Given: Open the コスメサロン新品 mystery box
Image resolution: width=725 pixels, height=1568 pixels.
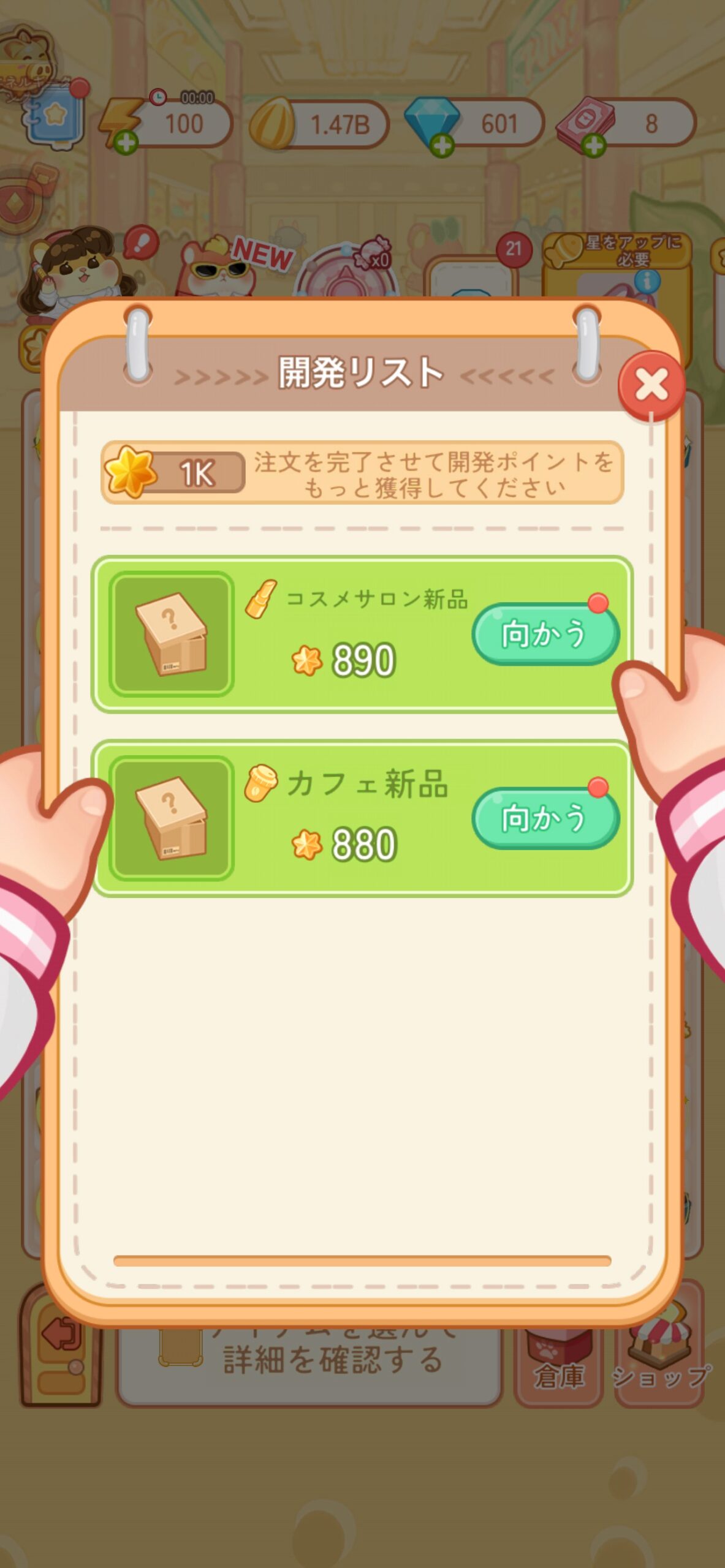Looking at the screenshot, I should 171,634.
